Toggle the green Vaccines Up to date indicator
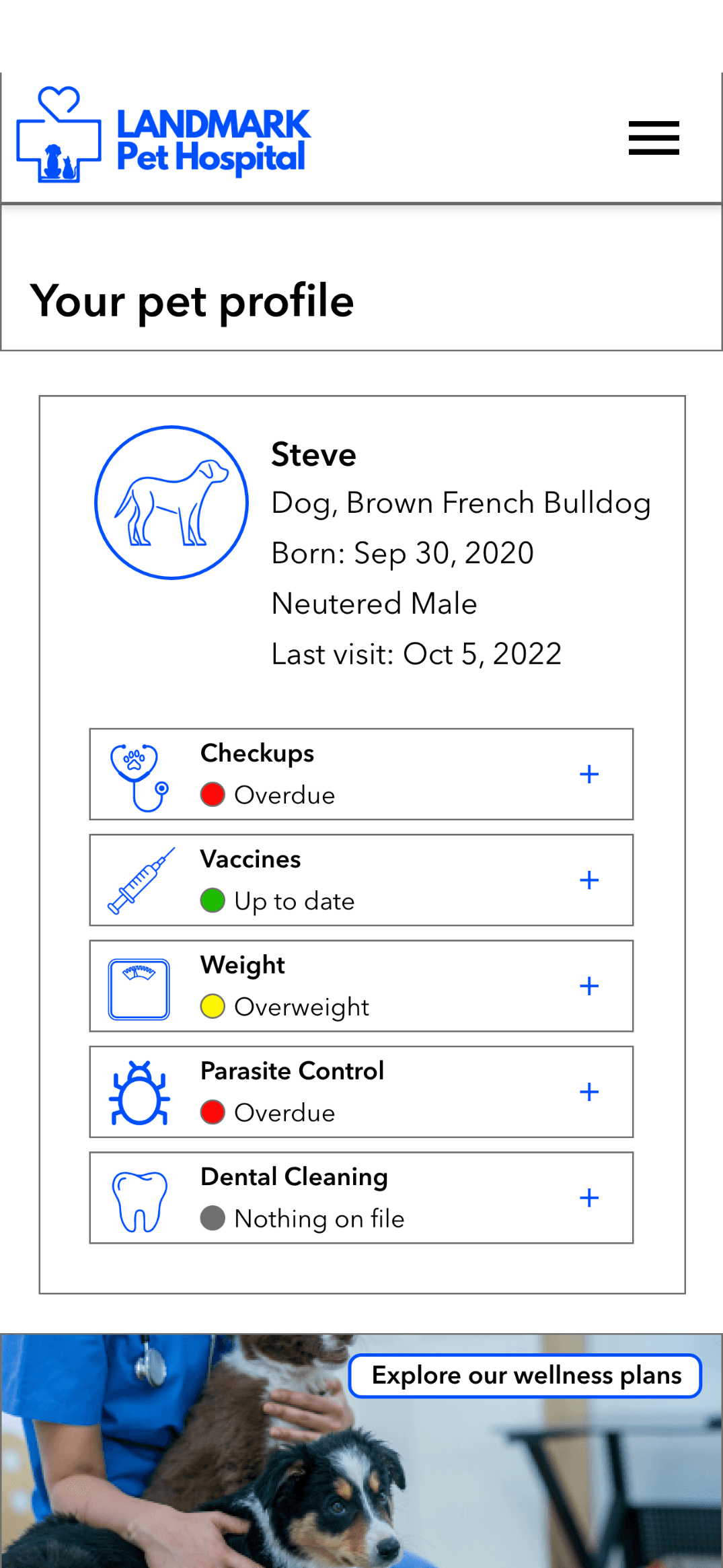This screenshot has height=1568, width=723. coord(211,900)
